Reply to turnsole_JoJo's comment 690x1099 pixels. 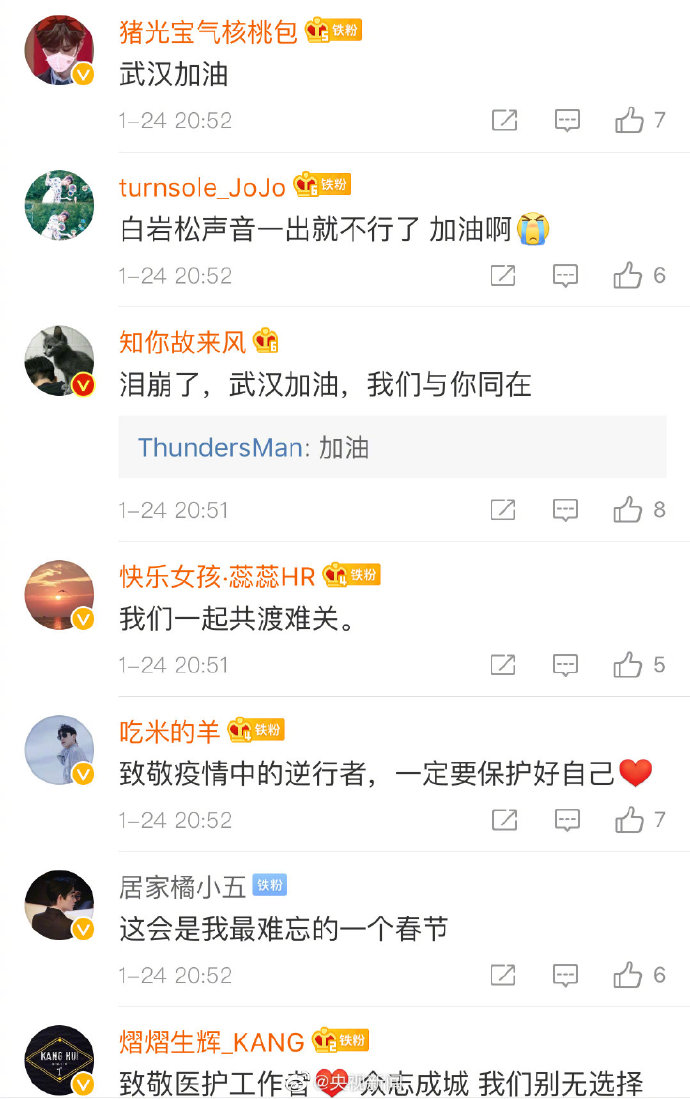(566, 276)
